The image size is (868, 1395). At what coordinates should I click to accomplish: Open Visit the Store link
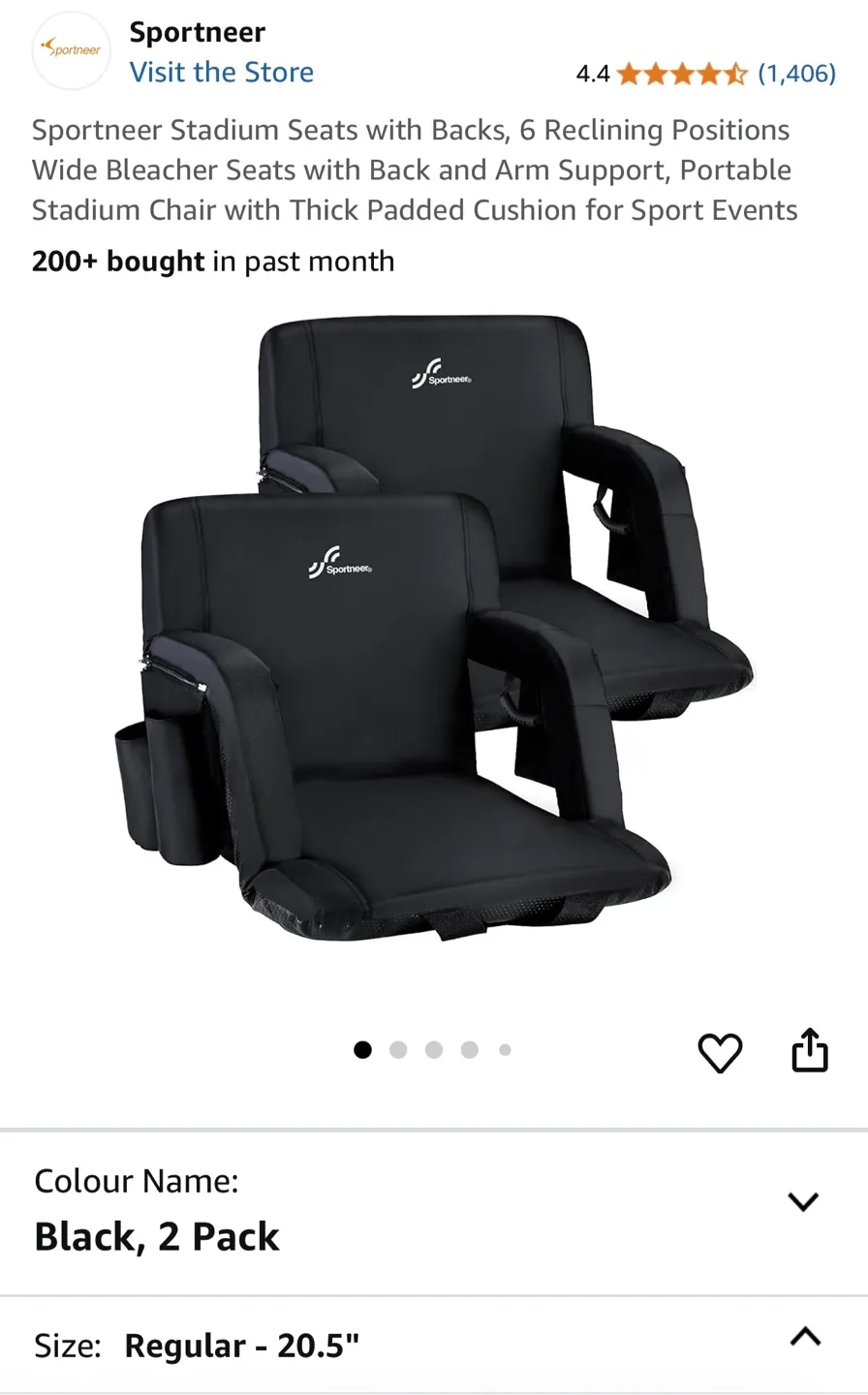[222, 72]
